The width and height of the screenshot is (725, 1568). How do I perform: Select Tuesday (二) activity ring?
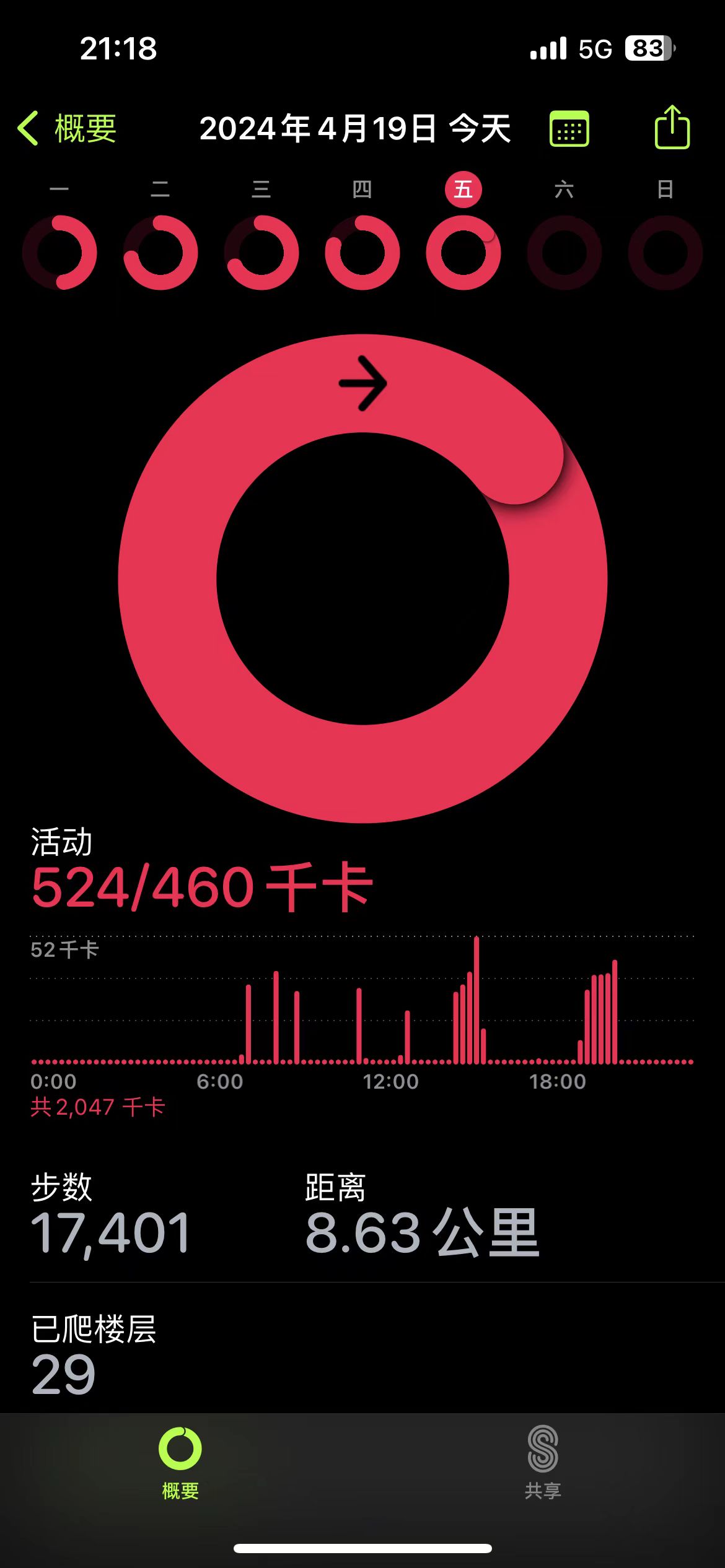click(x=160, y=252)
